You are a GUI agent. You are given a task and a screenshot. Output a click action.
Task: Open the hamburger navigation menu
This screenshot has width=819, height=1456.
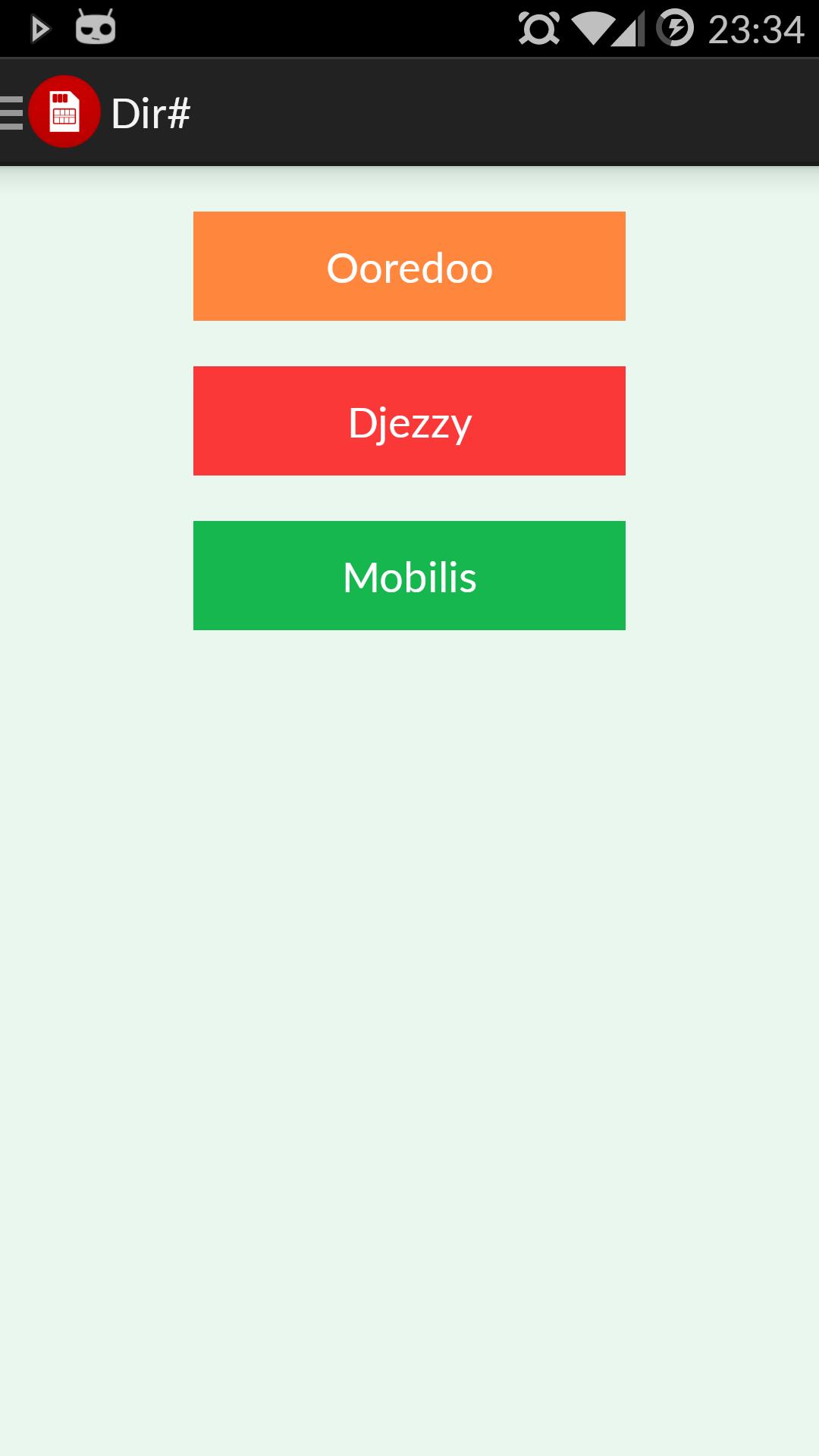coord(9,111)
